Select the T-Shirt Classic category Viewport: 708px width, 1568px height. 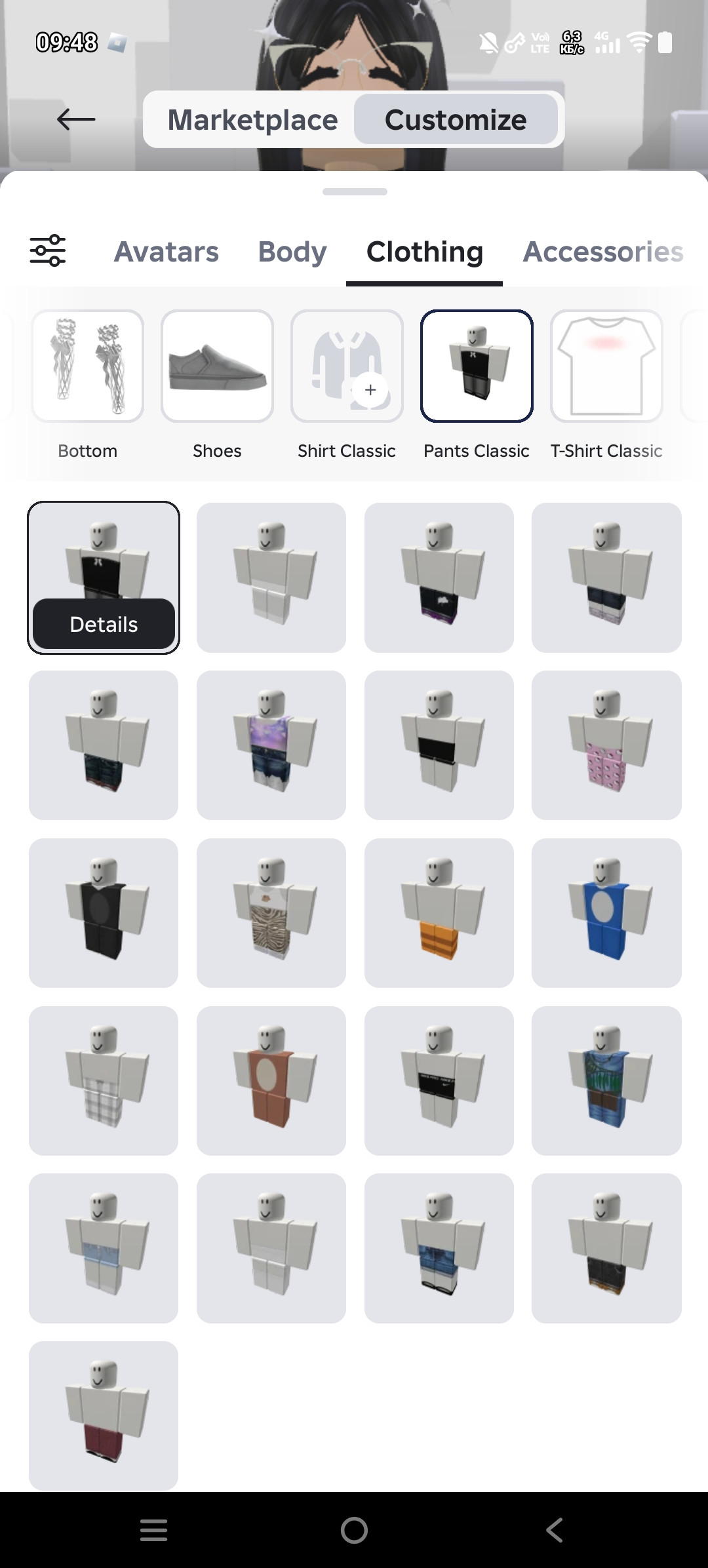click(606, 366)
